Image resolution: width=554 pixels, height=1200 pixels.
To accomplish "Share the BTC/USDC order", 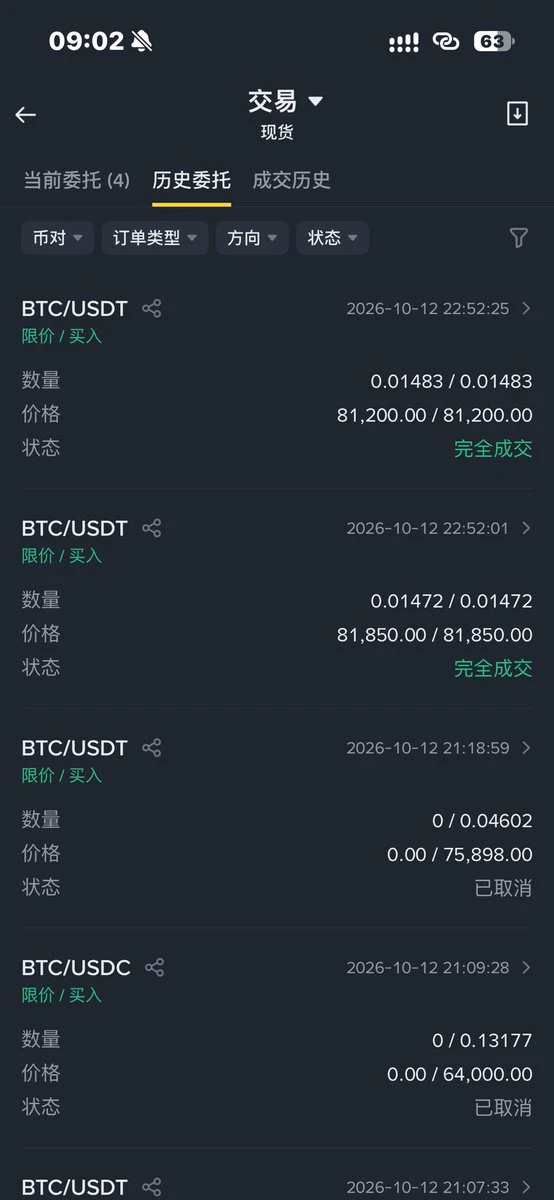I will click(x=155, y=968).
